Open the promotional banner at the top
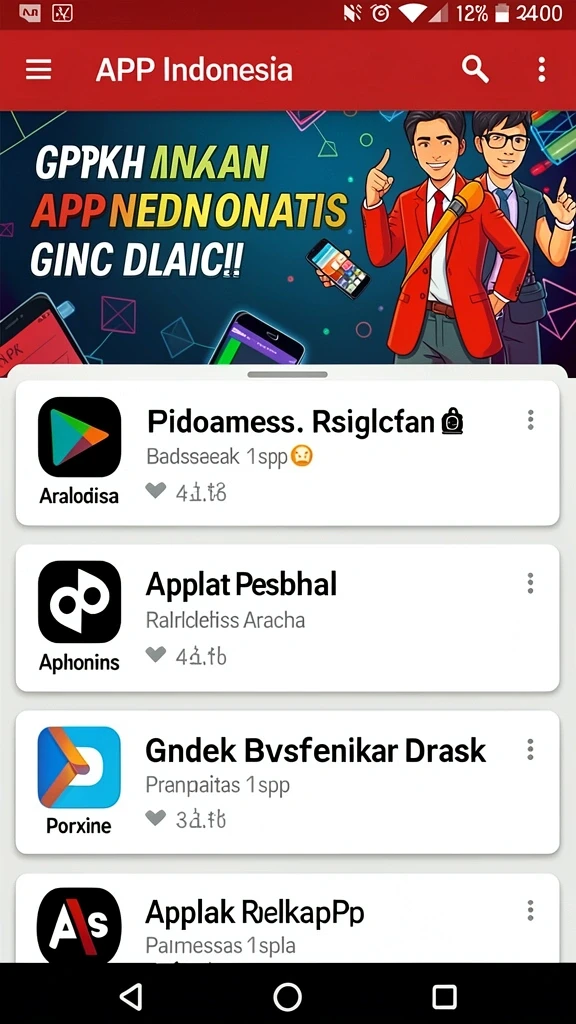Screen dimensions: 576x1024 (x=288, y=238)
